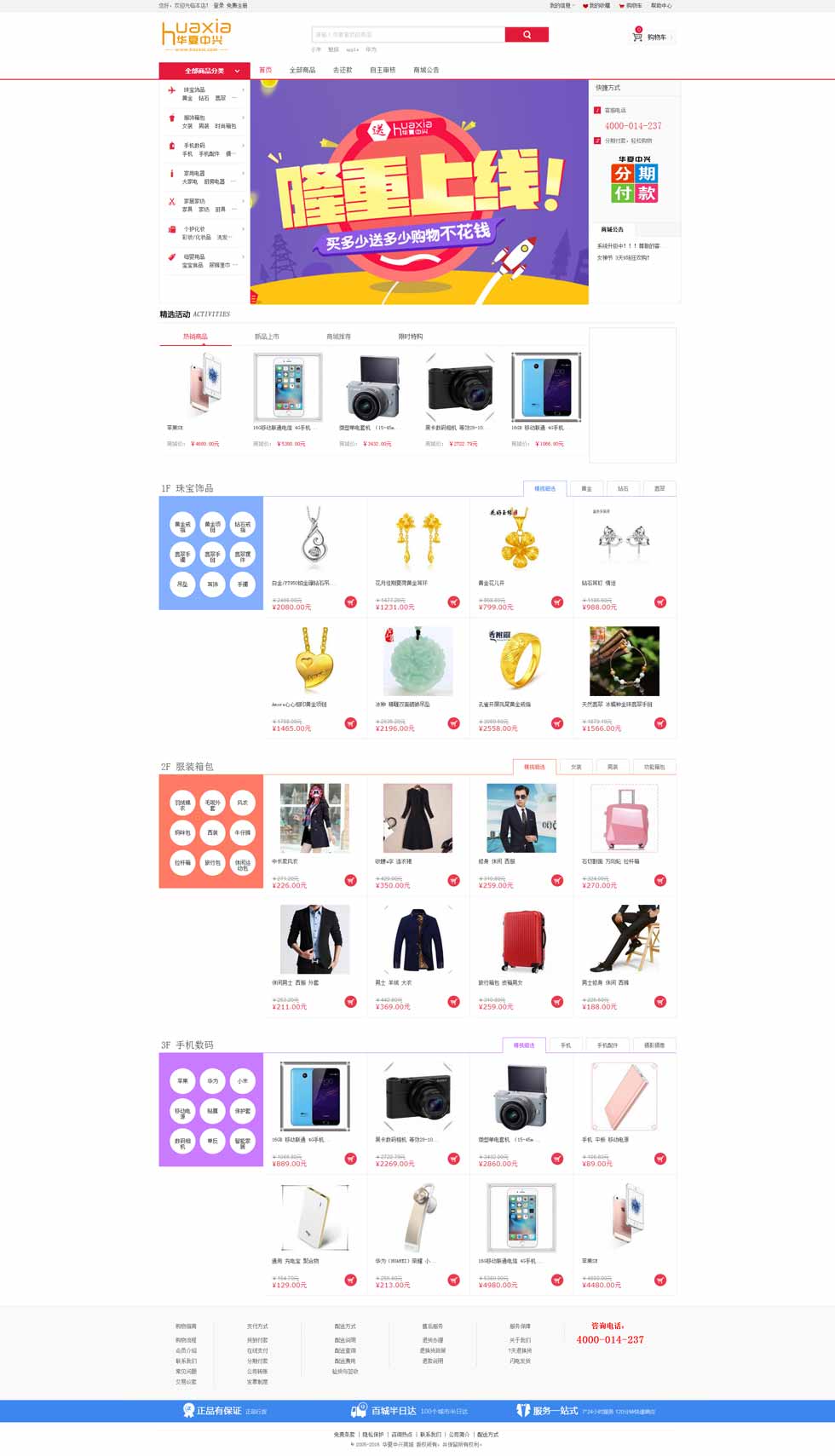The width and height of the screenshot is (835, 1456).
Task: Focus the product search box
Action: pyautogui.click(x=408, y=35)
